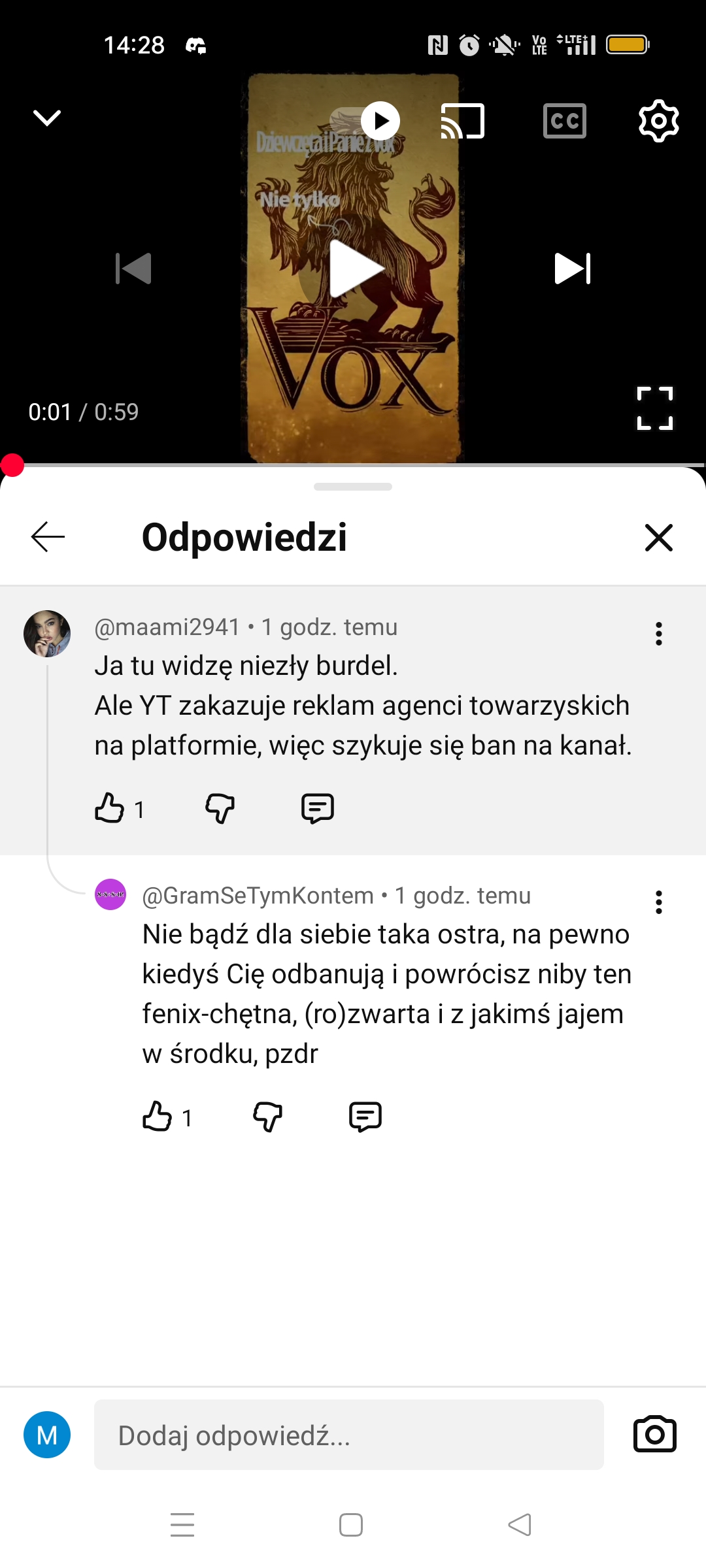Viewport: 706px width, 1568px height.
Task: Toggle the autoplay switch
Action: pos(366,121)
